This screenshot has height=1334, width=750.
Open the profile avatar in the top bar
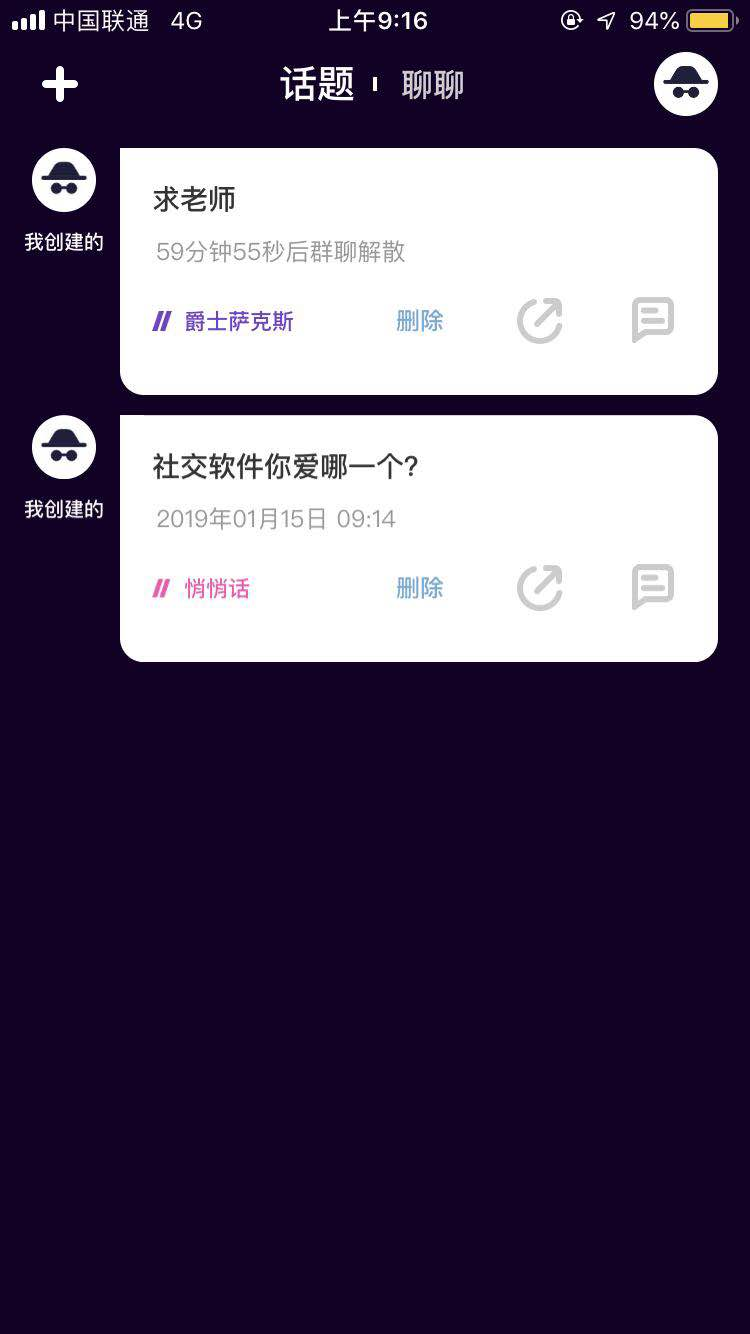[x=685, y=84]
